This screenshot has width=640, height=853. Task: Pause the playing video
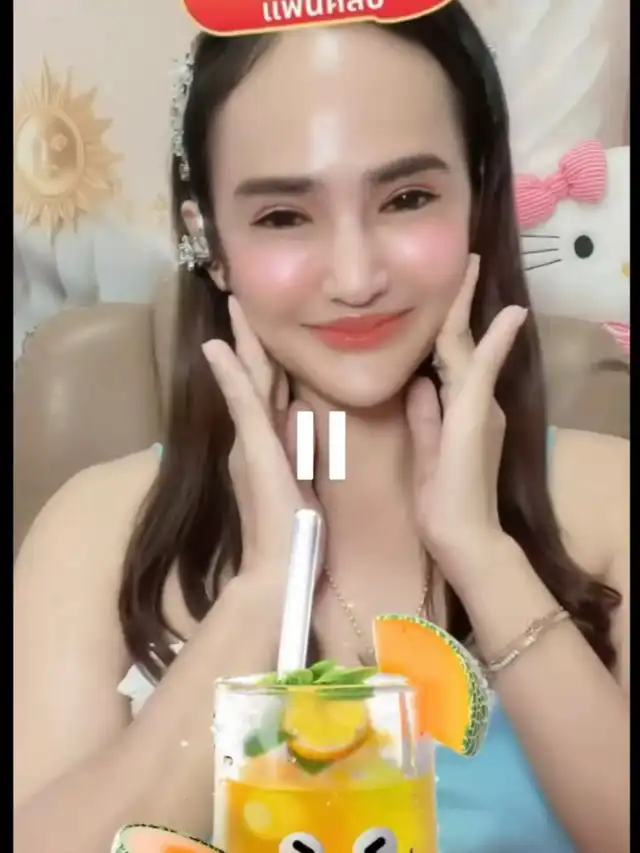coord(321,445)
